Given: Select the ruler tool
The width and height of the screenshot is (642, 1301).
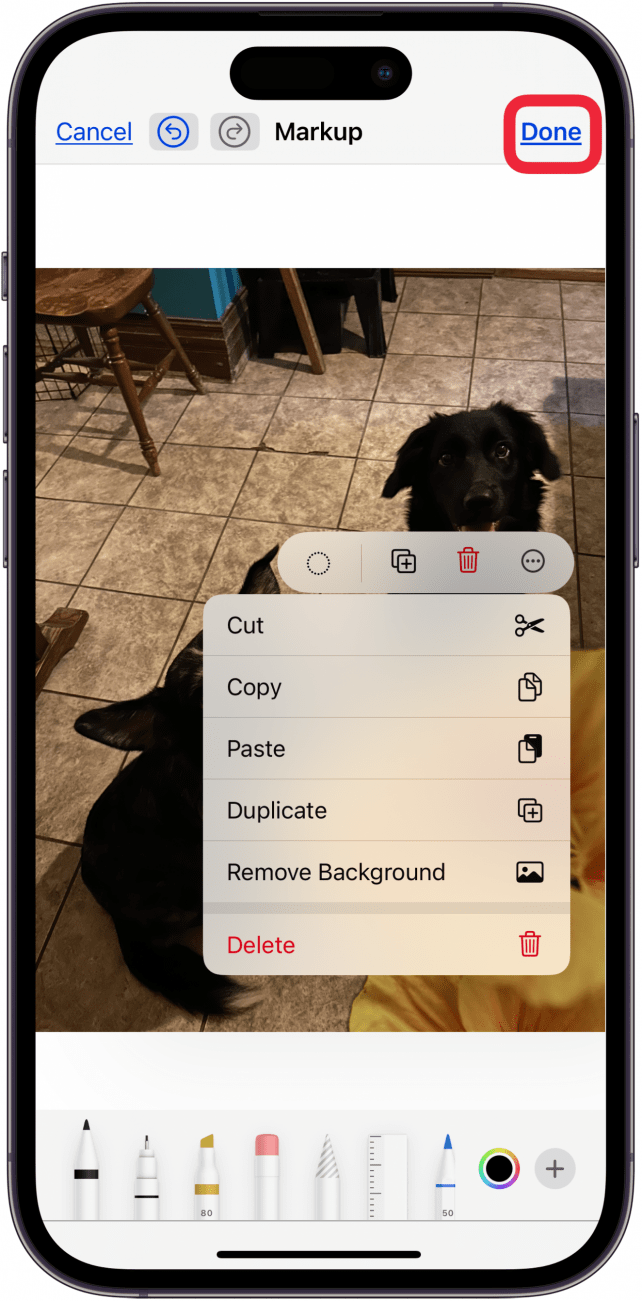Looking at the screenshot, I should point(387,1175).
